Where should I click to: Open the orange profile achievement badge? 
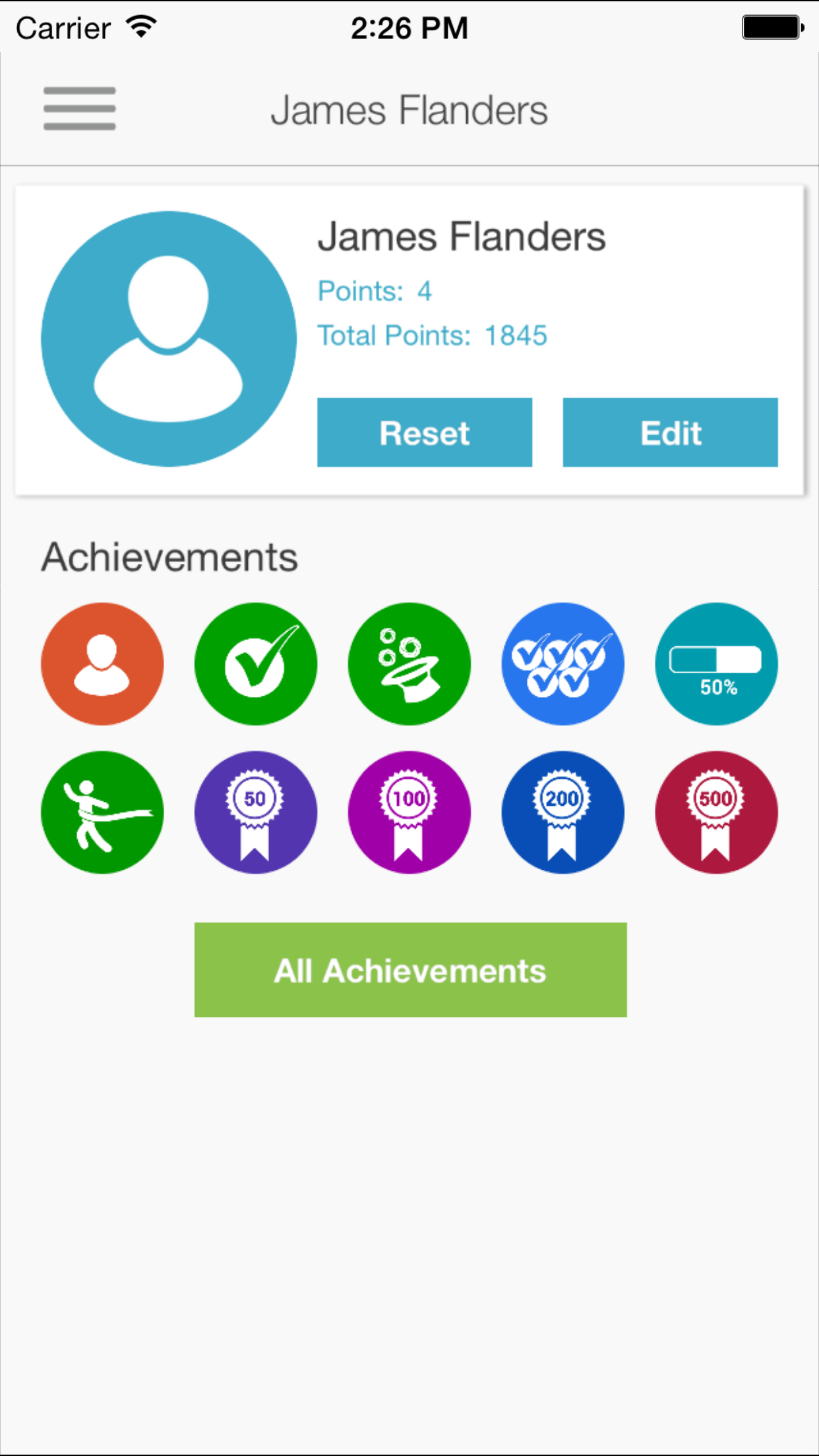[x=102, y=664]
